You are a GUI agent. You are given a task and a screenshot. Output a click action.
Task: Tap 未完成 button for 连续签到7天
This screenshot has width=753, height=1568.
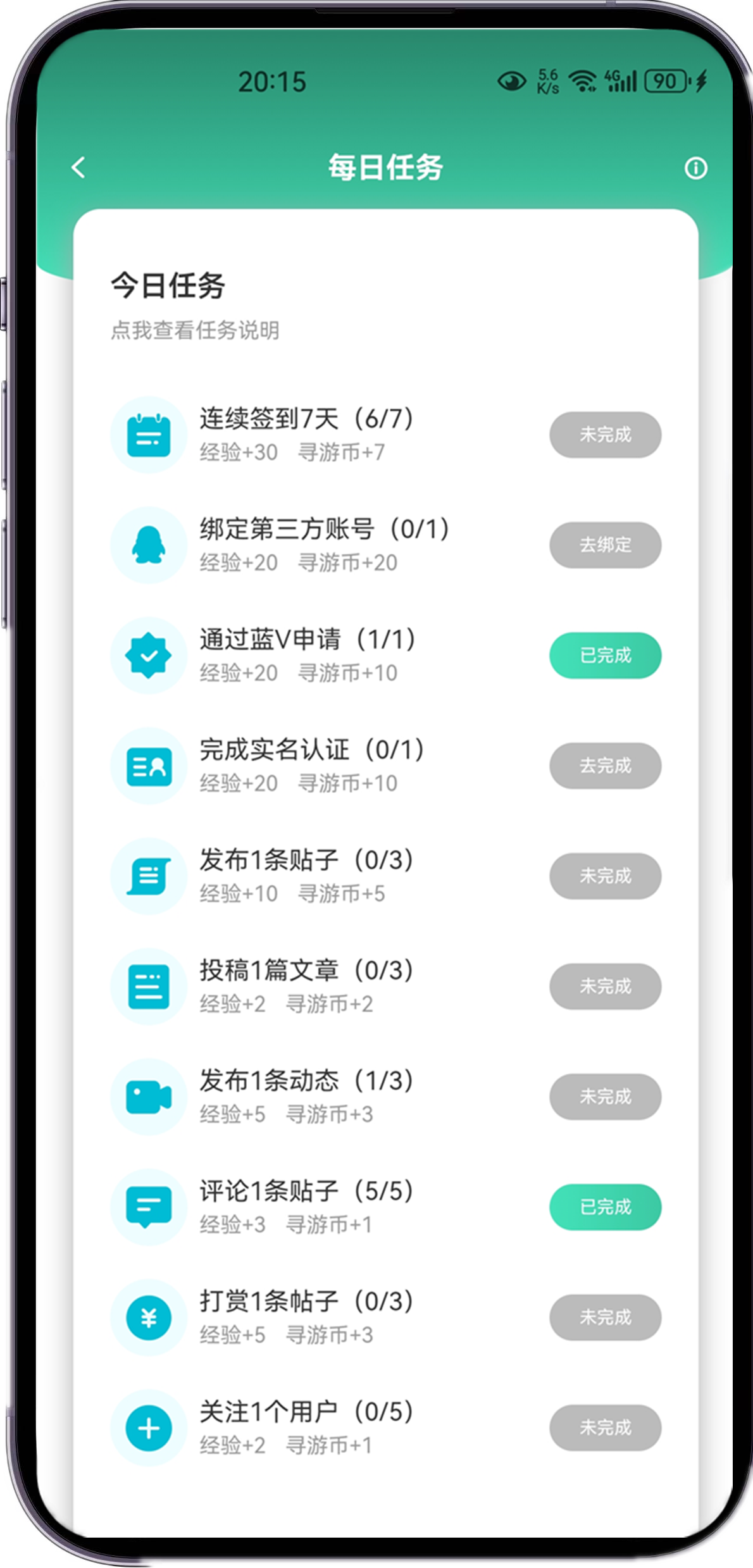click(x=605, y=435)
